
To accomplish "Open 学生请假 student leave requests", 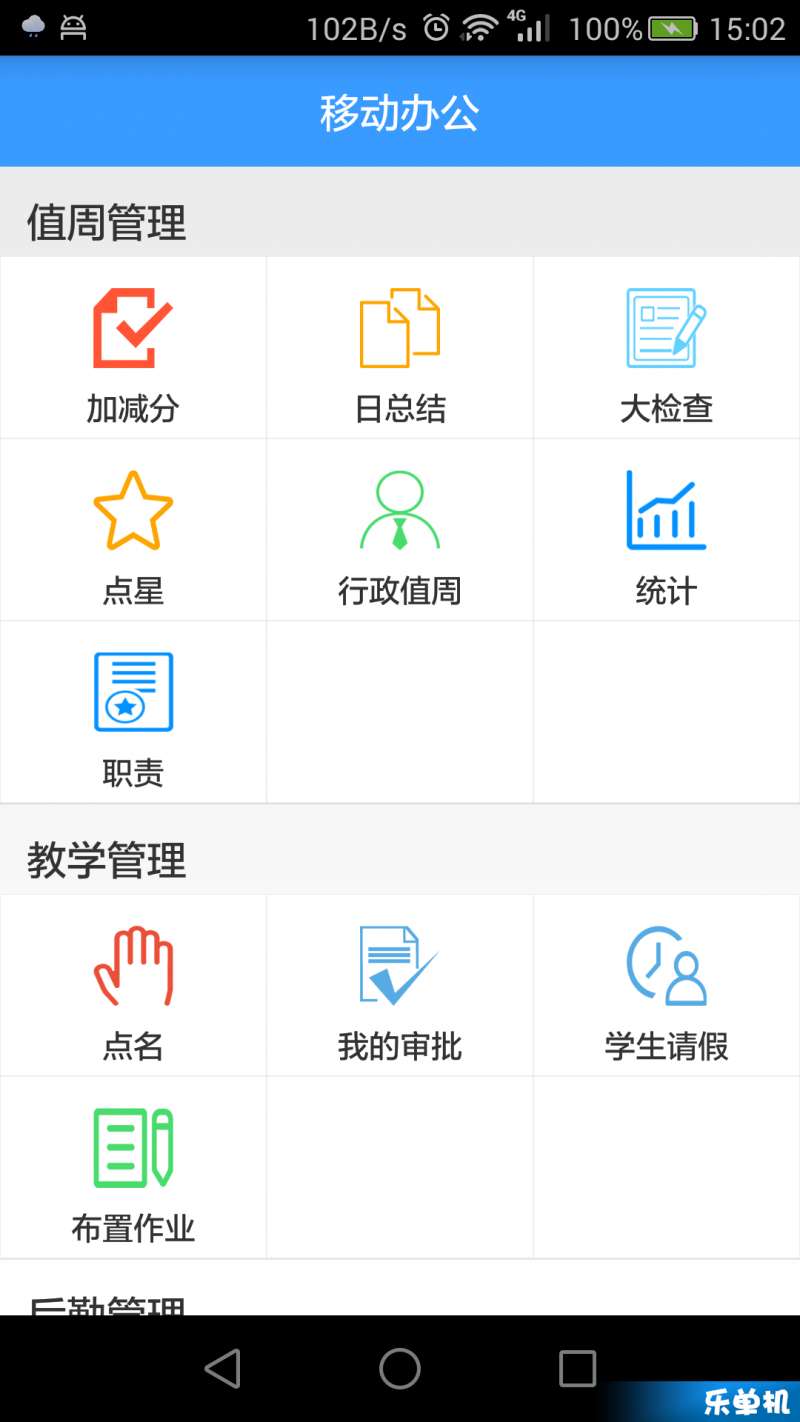I will click(x=667, y=985).
